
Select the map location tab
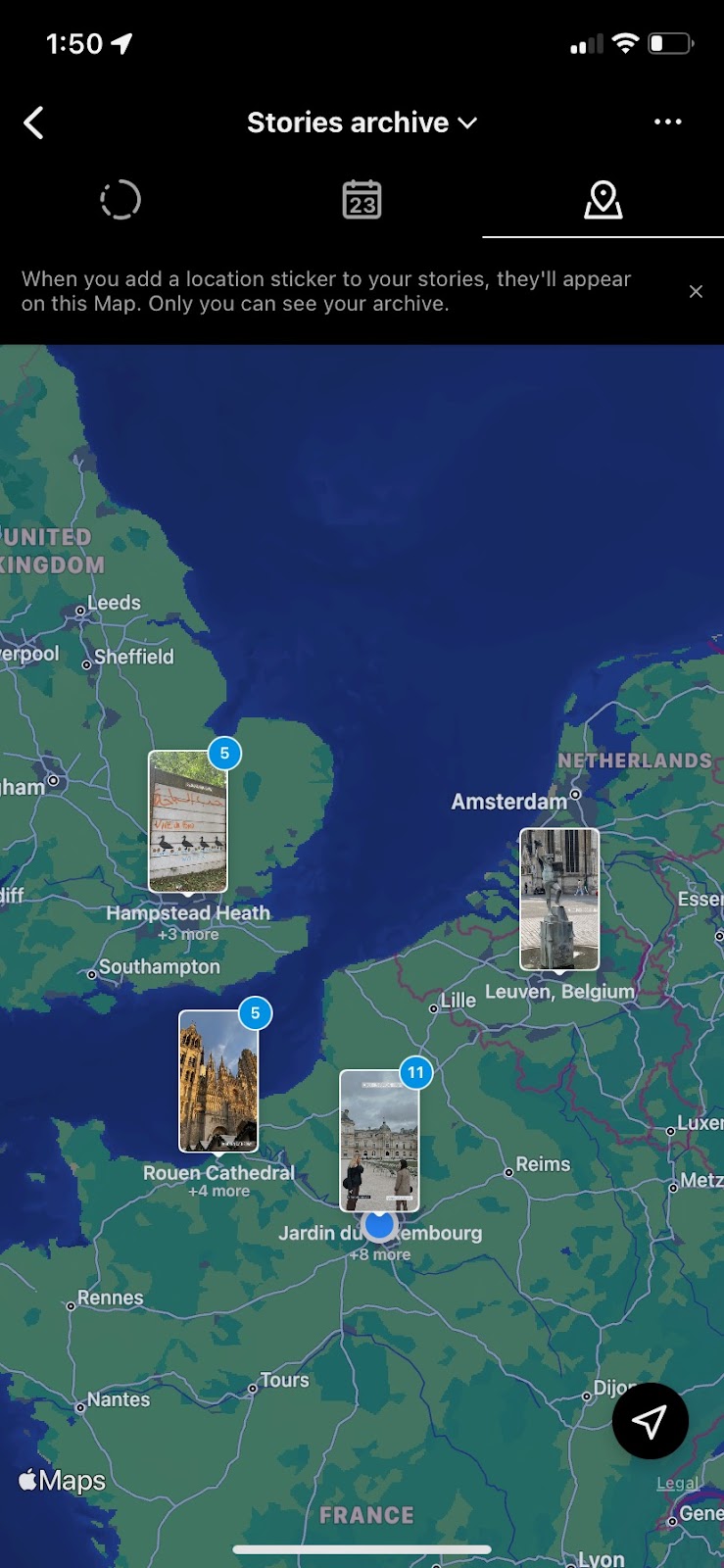[603, 200]
